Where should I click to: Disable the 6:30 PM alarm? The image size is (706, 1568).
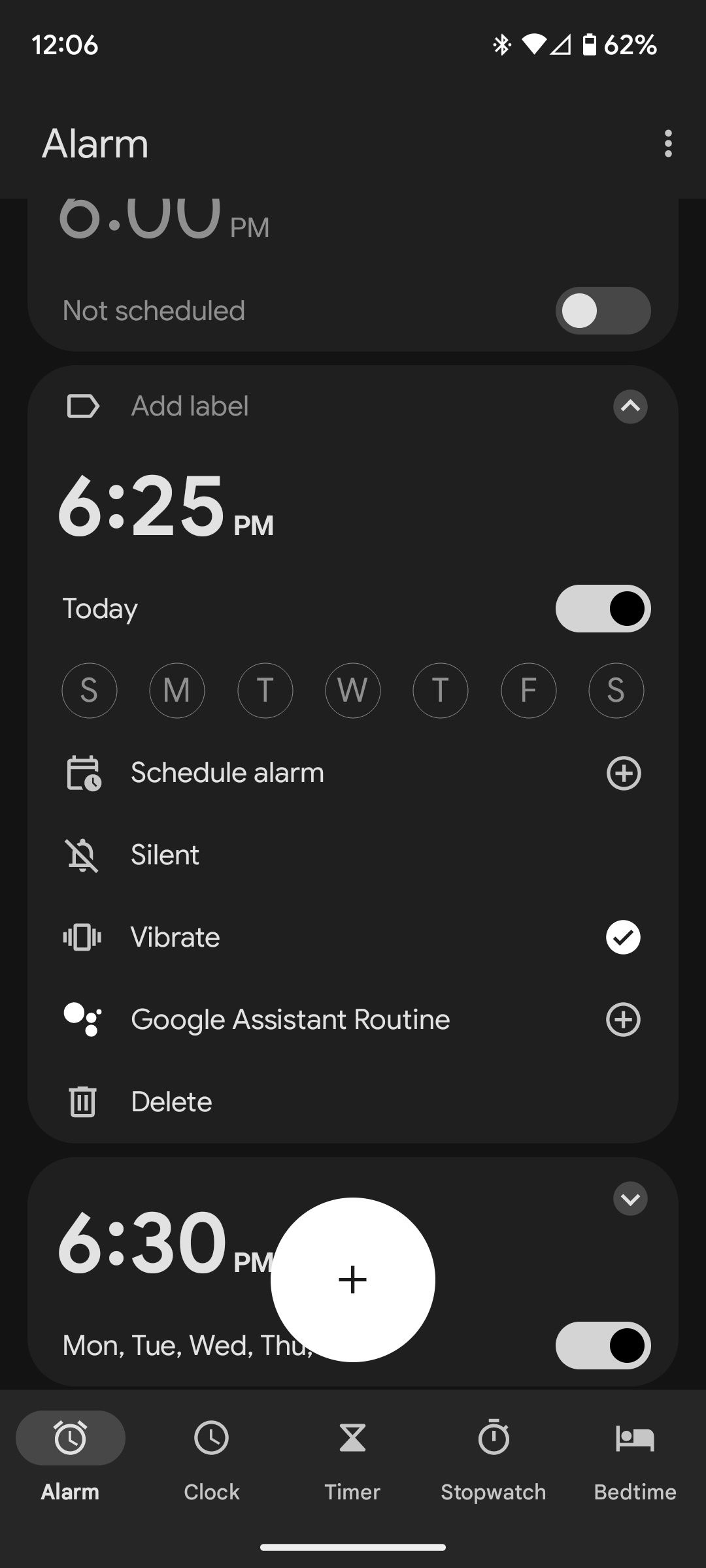603,1346
